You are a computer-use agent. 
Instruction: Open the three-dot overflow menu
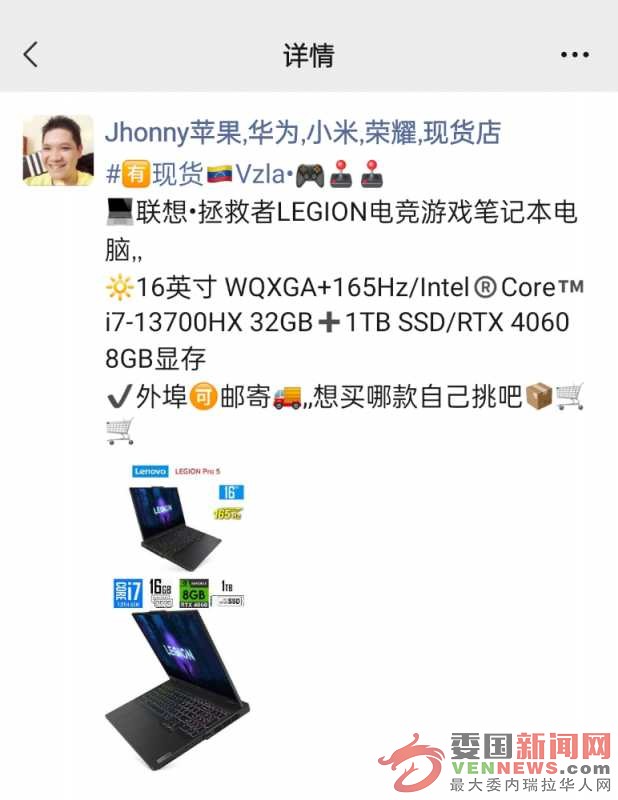(577, 54)
